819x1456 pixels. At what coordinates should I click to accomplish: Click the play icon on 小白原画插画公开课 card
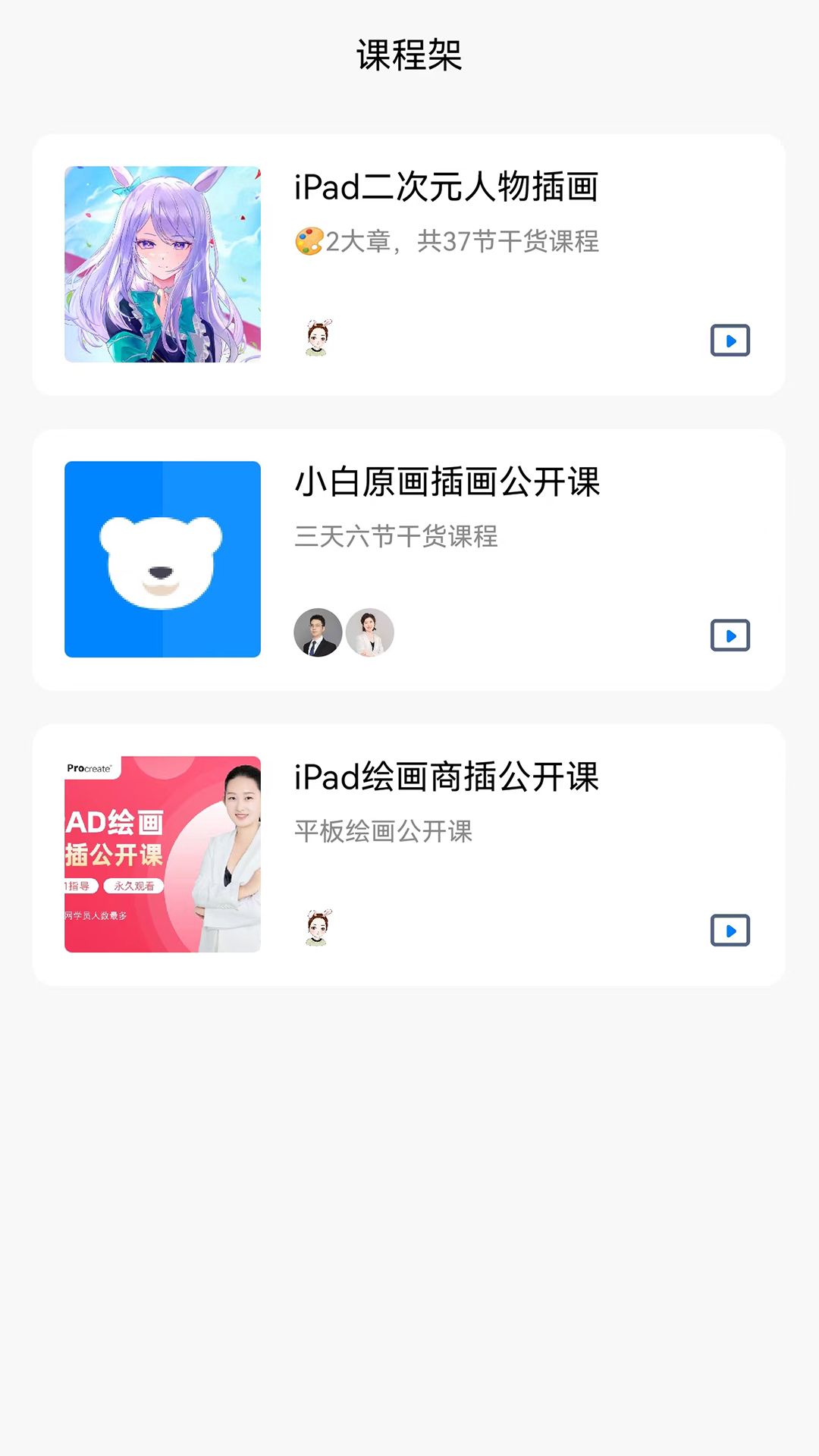click(730, 637)
